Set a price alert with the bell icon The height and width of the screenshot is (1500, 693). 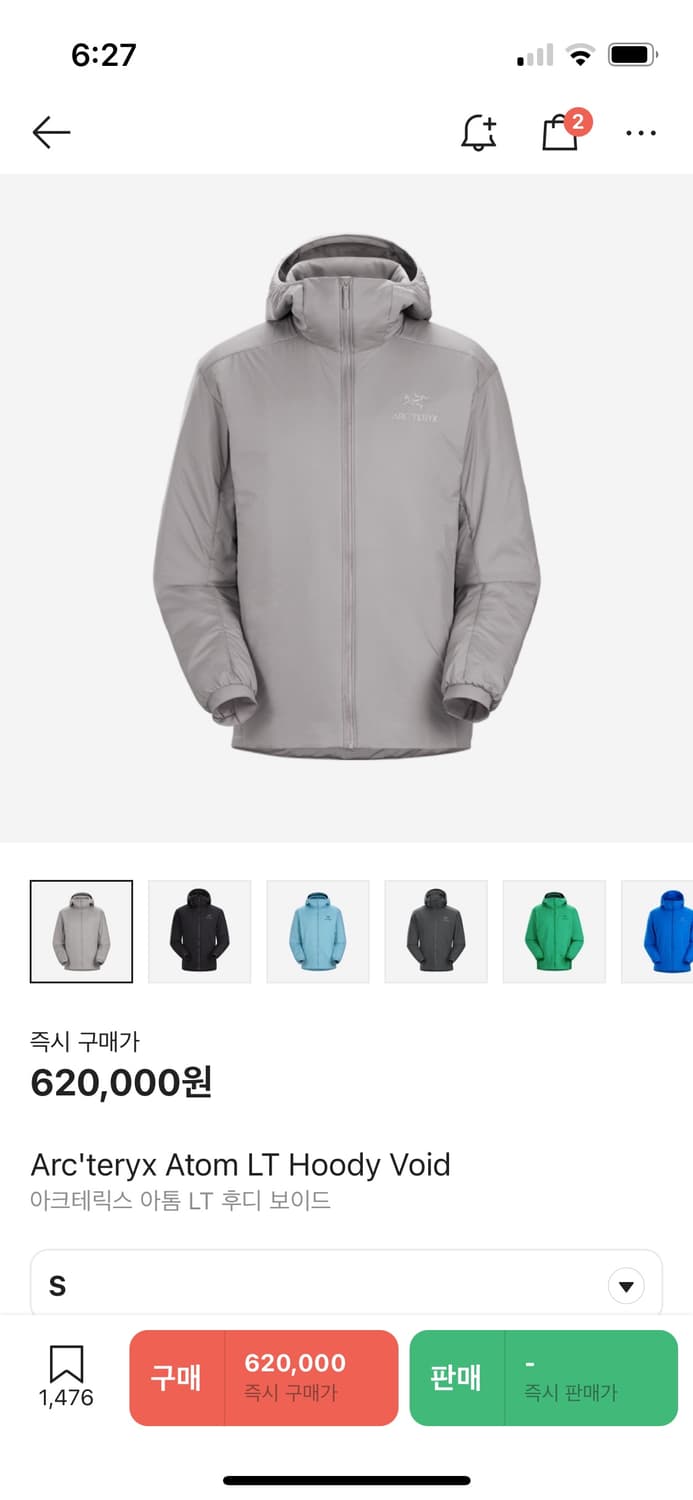pyautogui.click(x=479, y=132)
